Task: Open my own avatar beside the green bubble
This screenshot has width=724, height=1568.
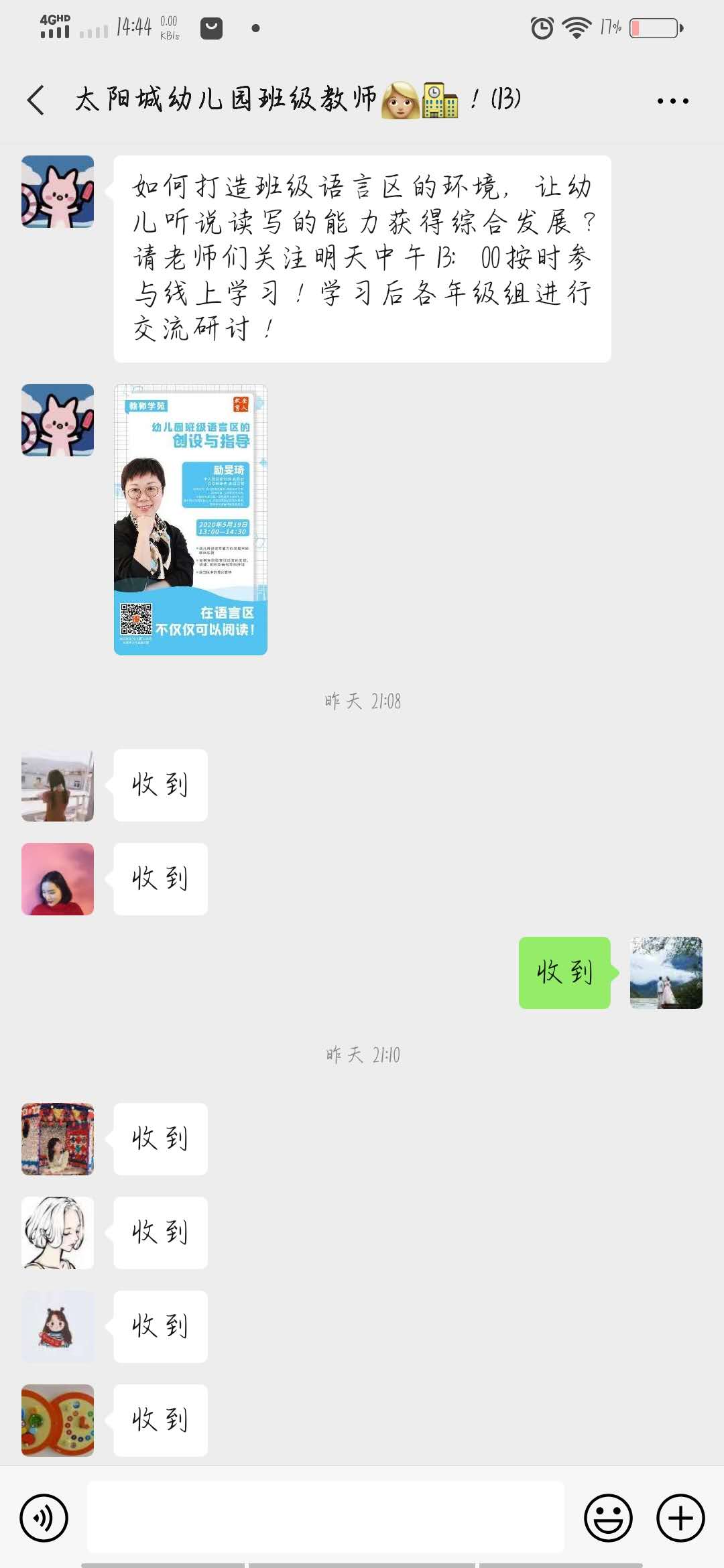Action: (666, 973)
